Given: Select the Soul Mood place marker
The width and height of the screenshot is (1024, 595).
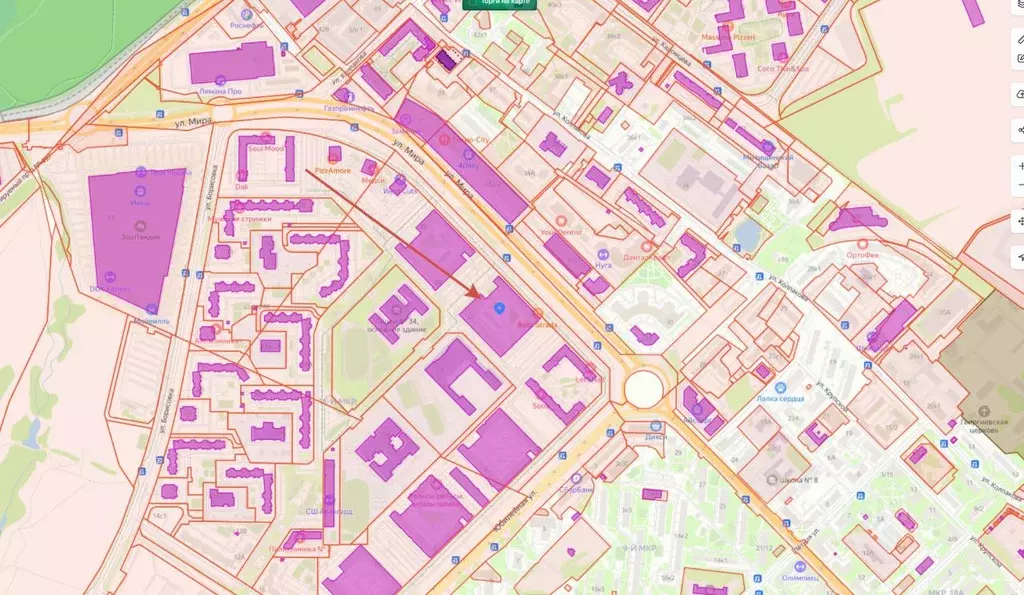Looking at the screenshot, I should pyautogui.click(x=267, y=138).
